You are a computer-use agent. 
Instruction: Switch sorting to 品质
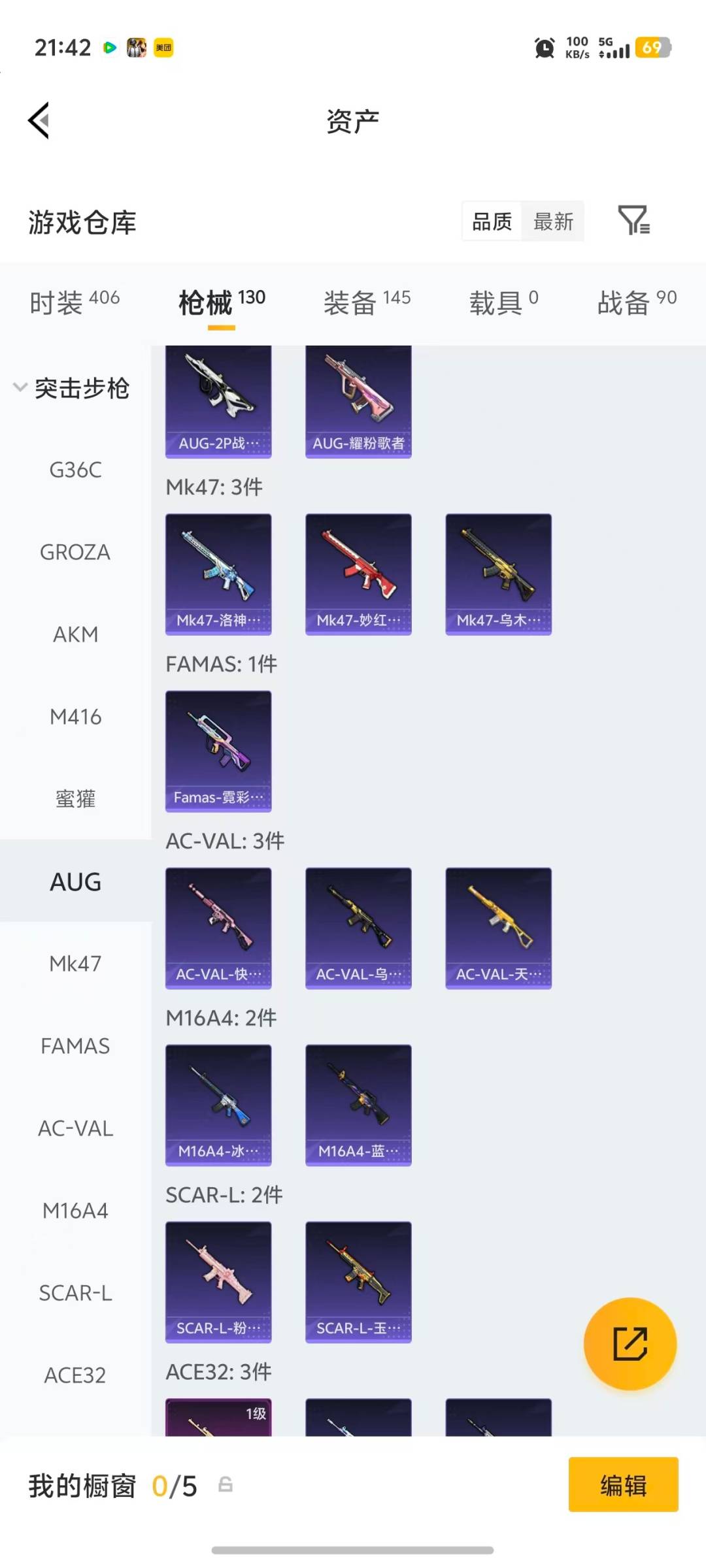pos(492,221)
